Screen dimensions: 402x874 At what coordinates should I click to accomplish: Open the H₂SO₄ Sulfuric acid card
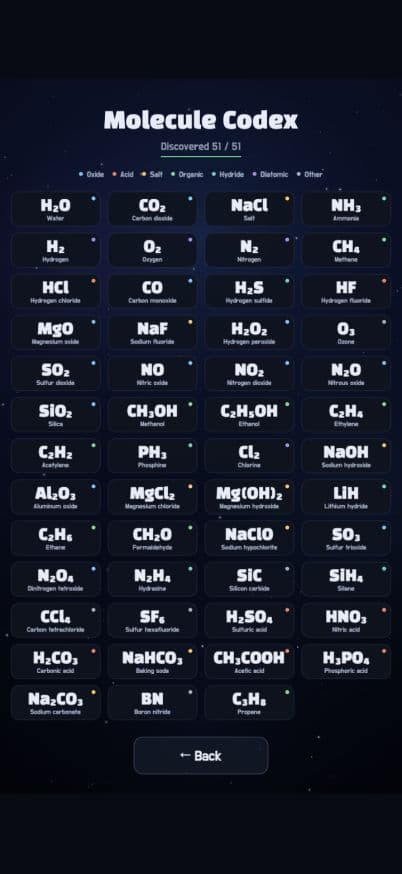249,620
